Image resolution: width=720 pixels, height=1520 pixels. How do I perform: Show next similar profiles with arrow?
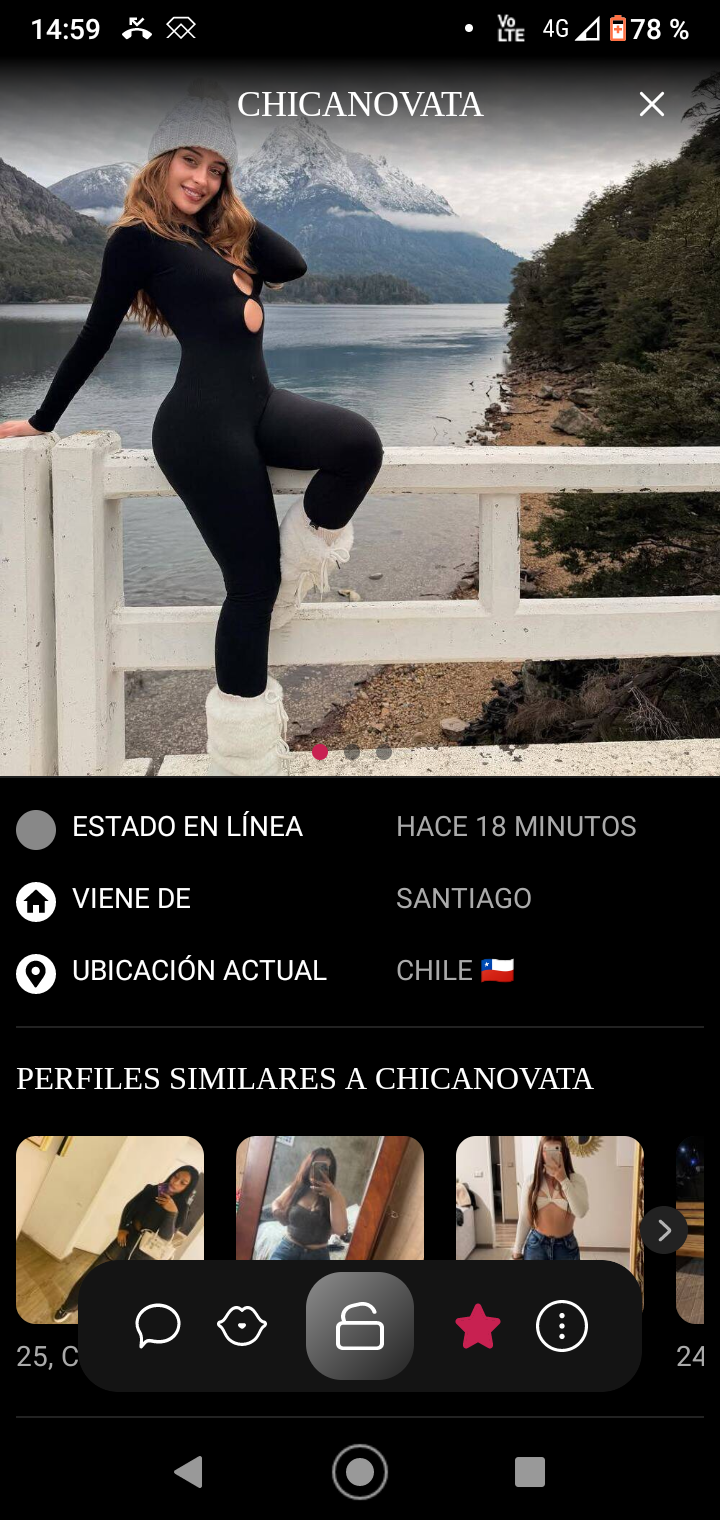(664, 1230)
